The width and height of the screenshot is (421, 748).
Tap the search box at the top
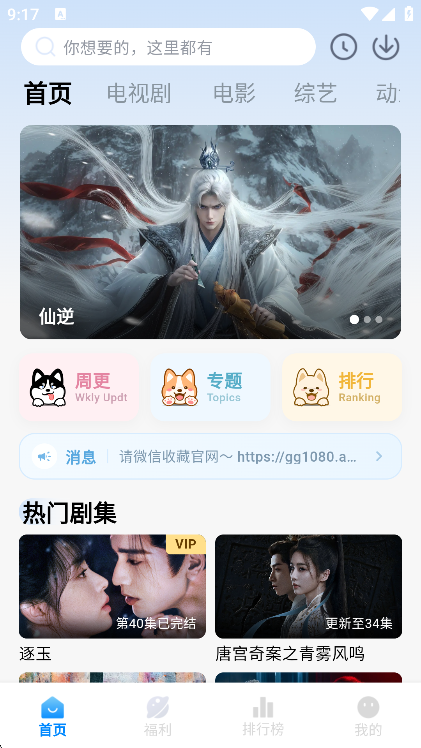click(168, 47)
